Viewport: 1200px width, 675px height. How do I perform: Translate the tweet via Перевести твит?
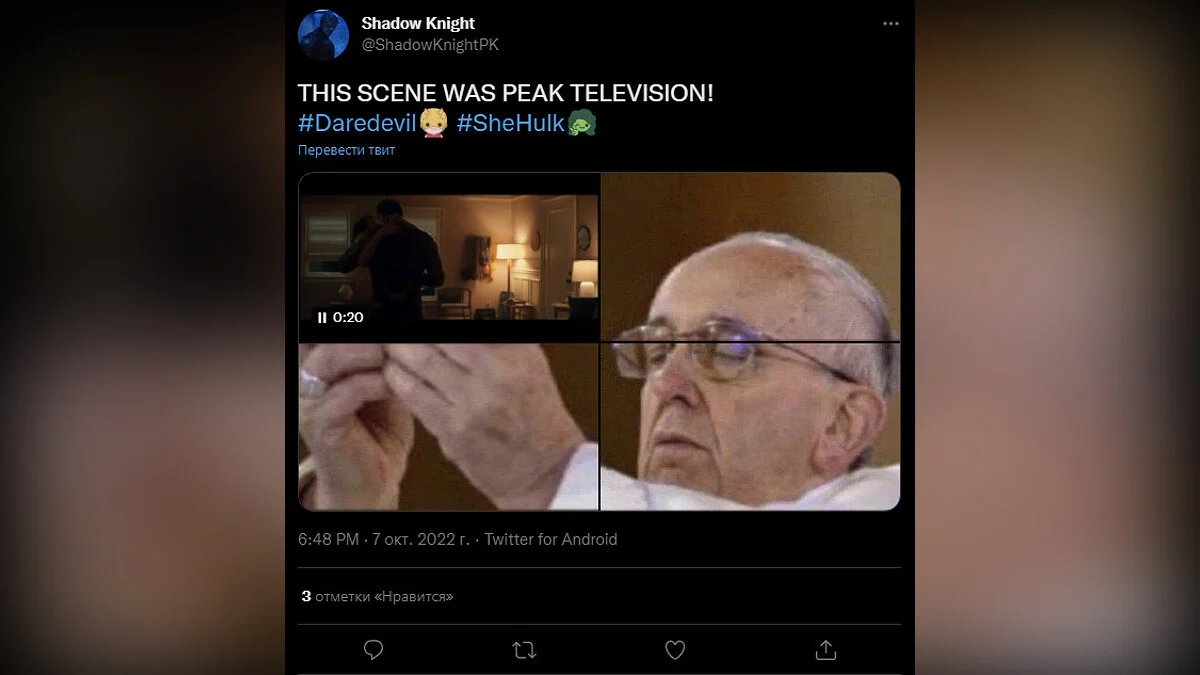tap(346, 150)
